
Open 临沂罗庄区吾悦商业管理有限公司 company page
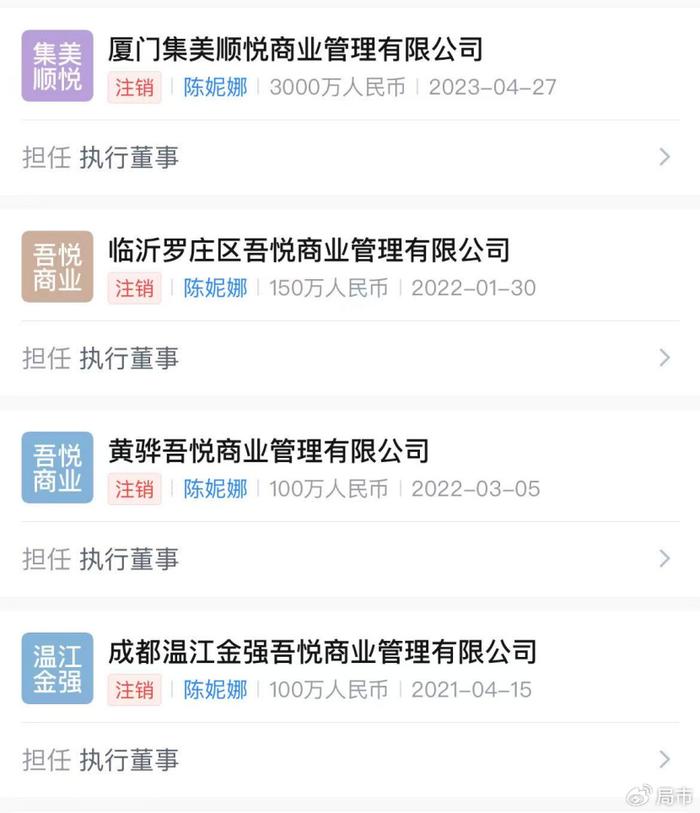point(308,249)
